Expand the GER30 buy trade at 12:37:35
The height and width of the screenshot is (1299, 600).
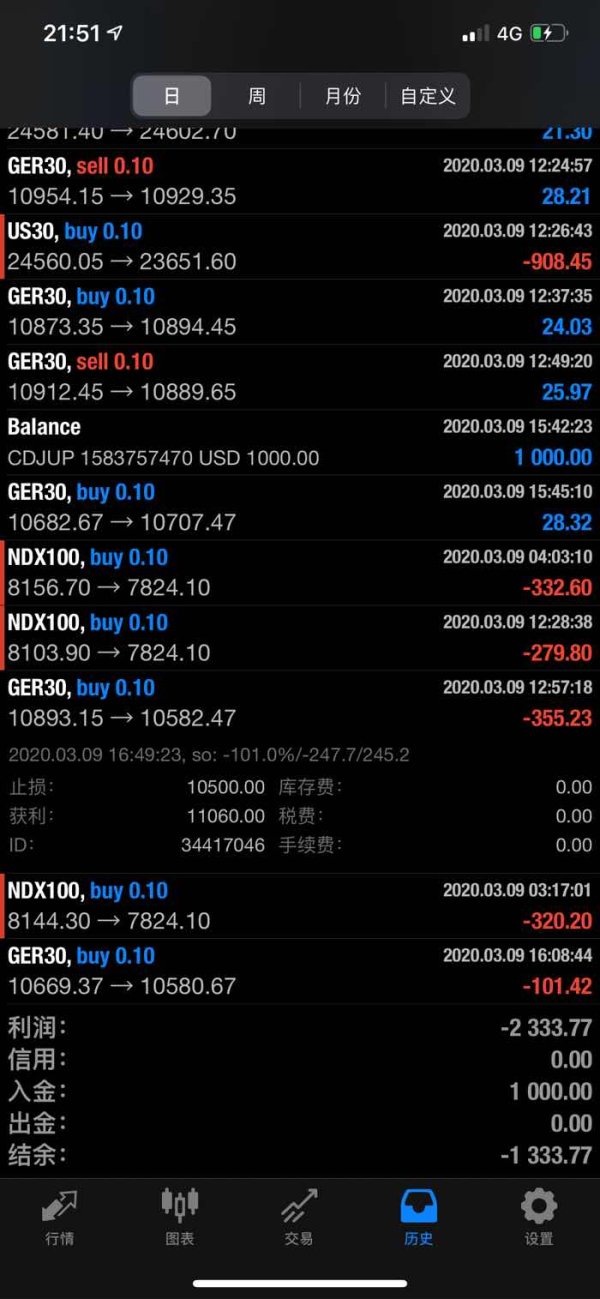tap(300, 312)
